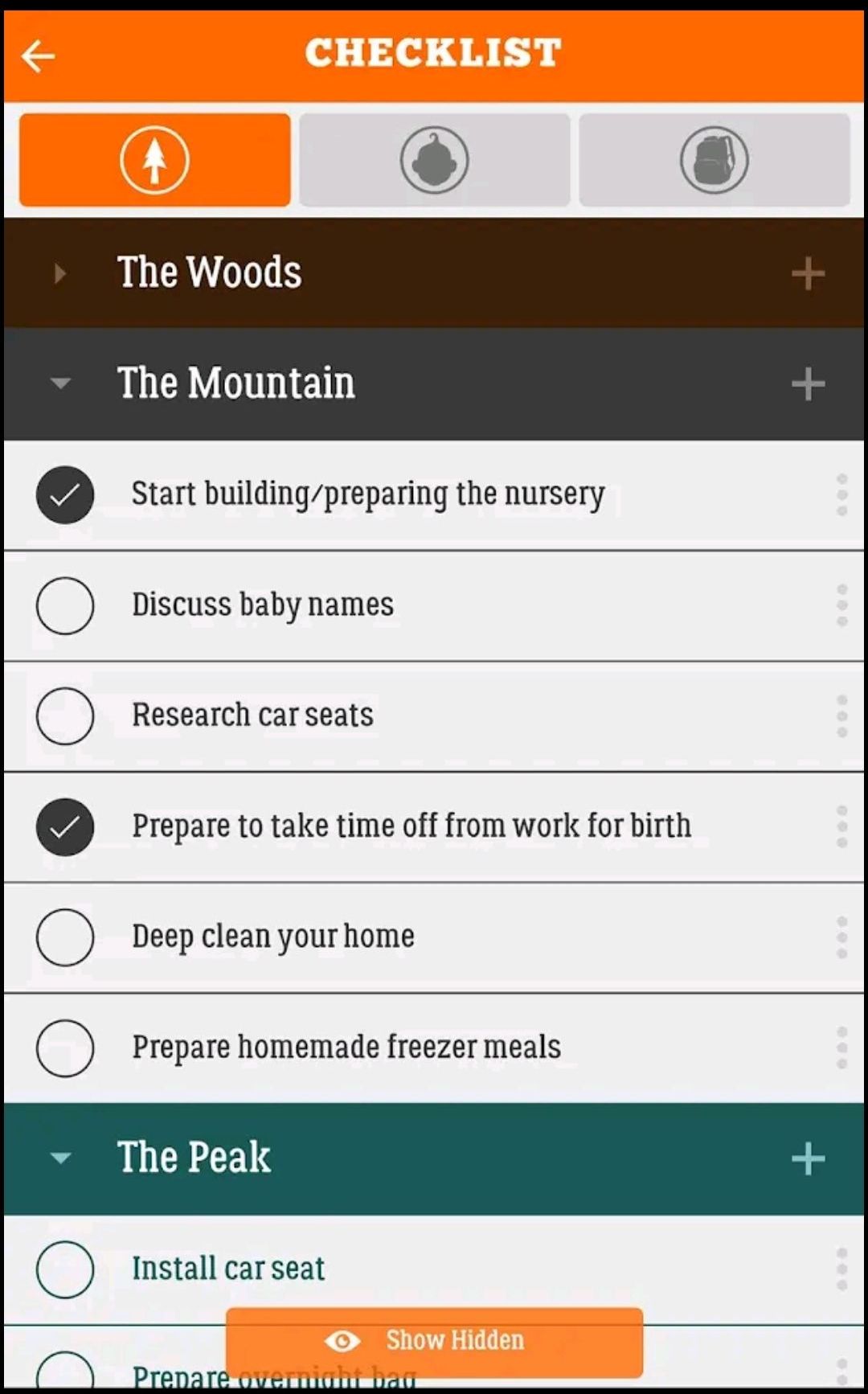This screenshot has height=1394, width=868.
Task: Mark Research car seats as done
Action: (65, 715)
